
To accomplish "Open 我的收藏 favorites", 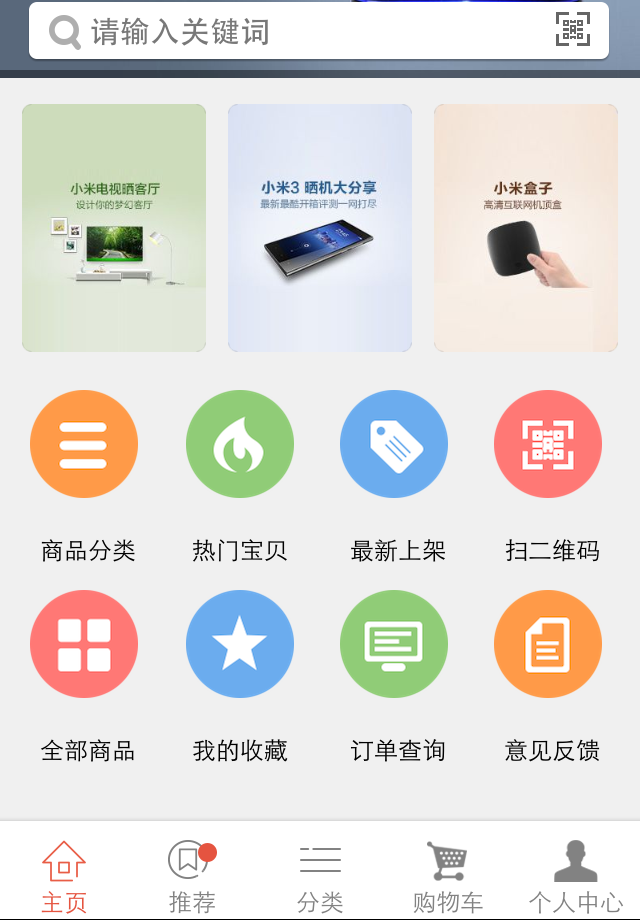I will (x=240, y=644).
